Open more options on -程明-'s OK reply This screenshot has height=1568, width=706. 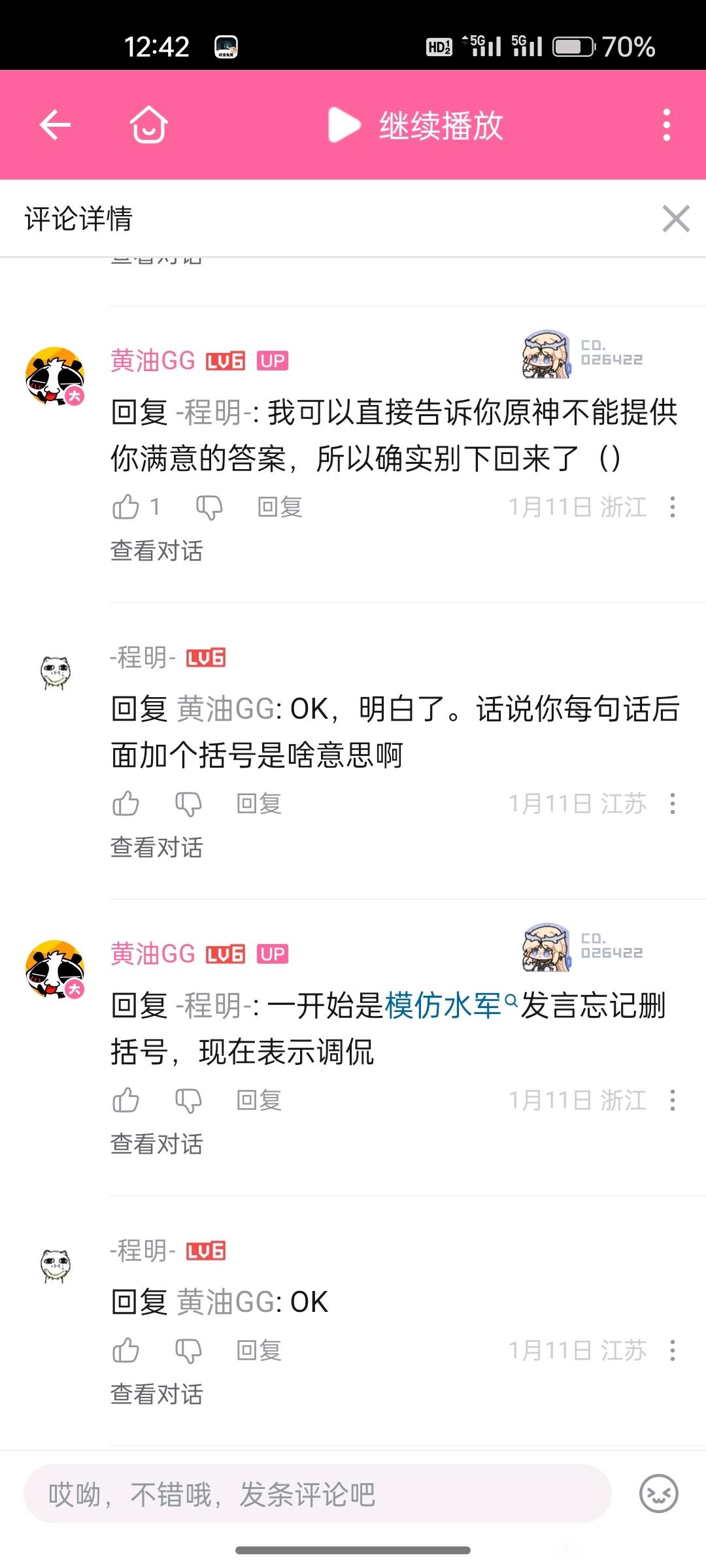(x=672, y=1350)
